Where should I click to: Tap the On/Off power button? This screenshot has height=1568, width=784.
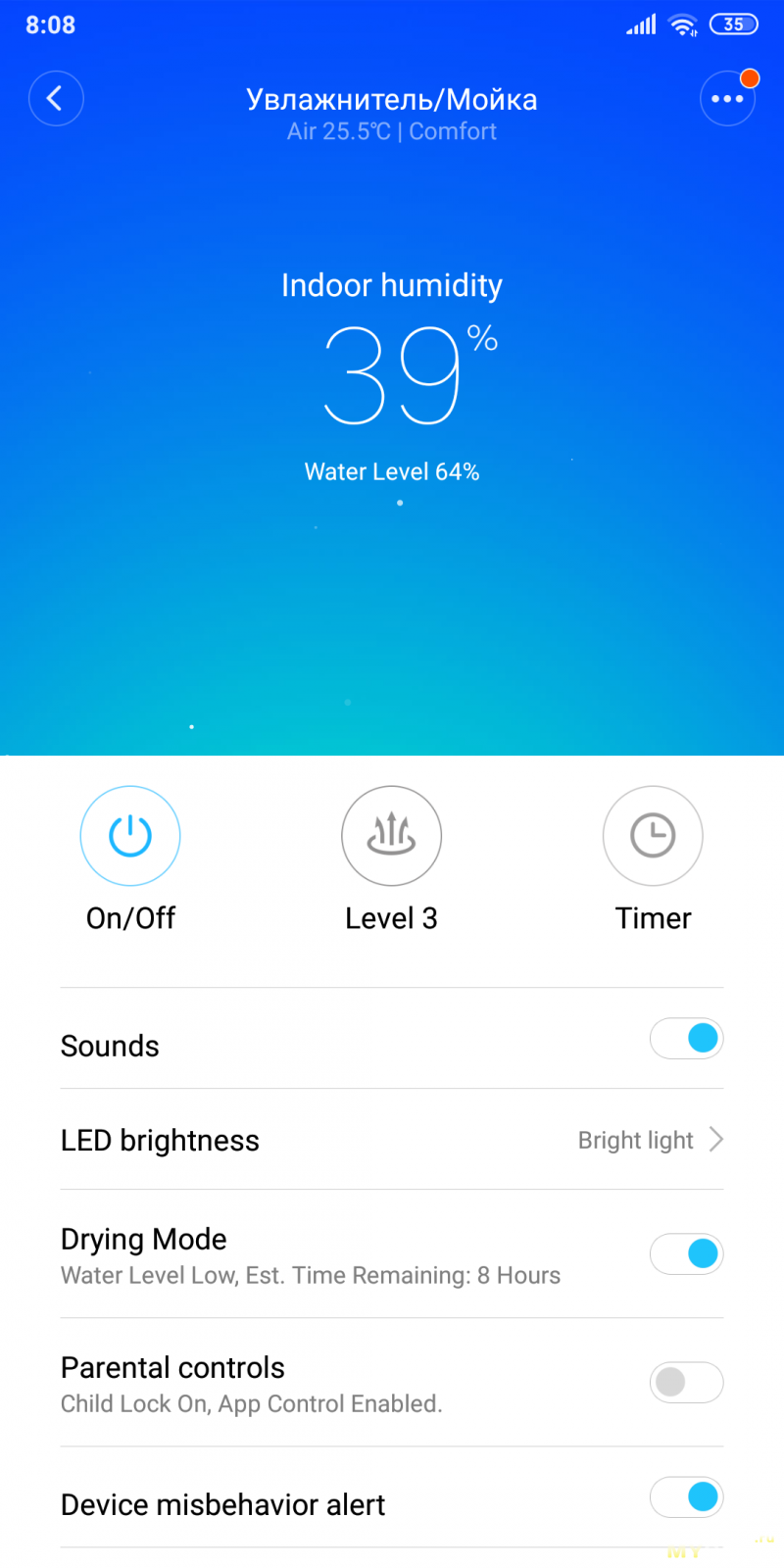(130, 836)
